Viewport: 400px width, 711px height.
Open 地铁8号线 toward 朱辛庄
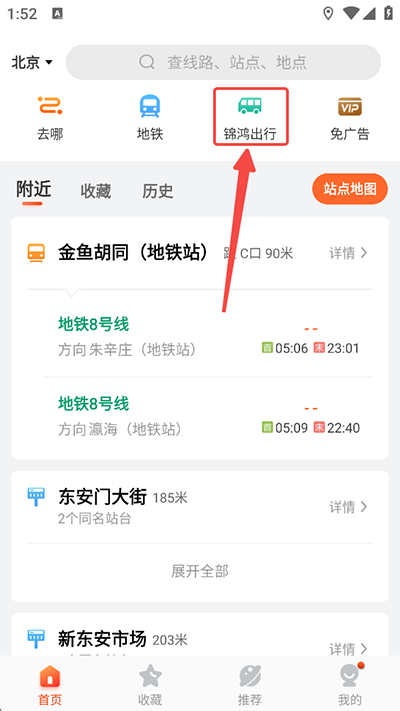200,337
